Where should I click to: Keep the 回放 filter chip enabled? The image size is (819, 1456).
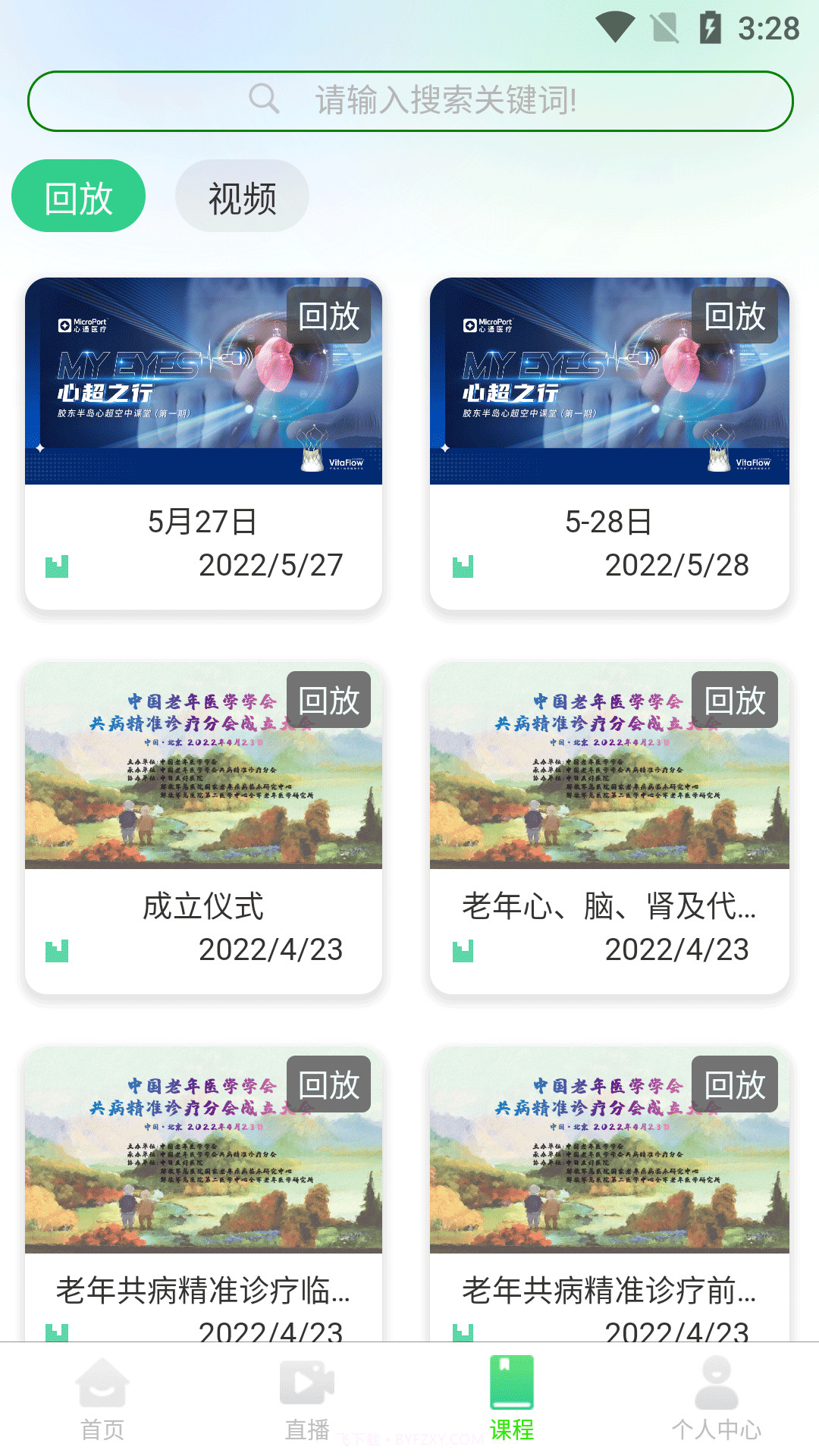pyautogui.click(x=77, y=196)
